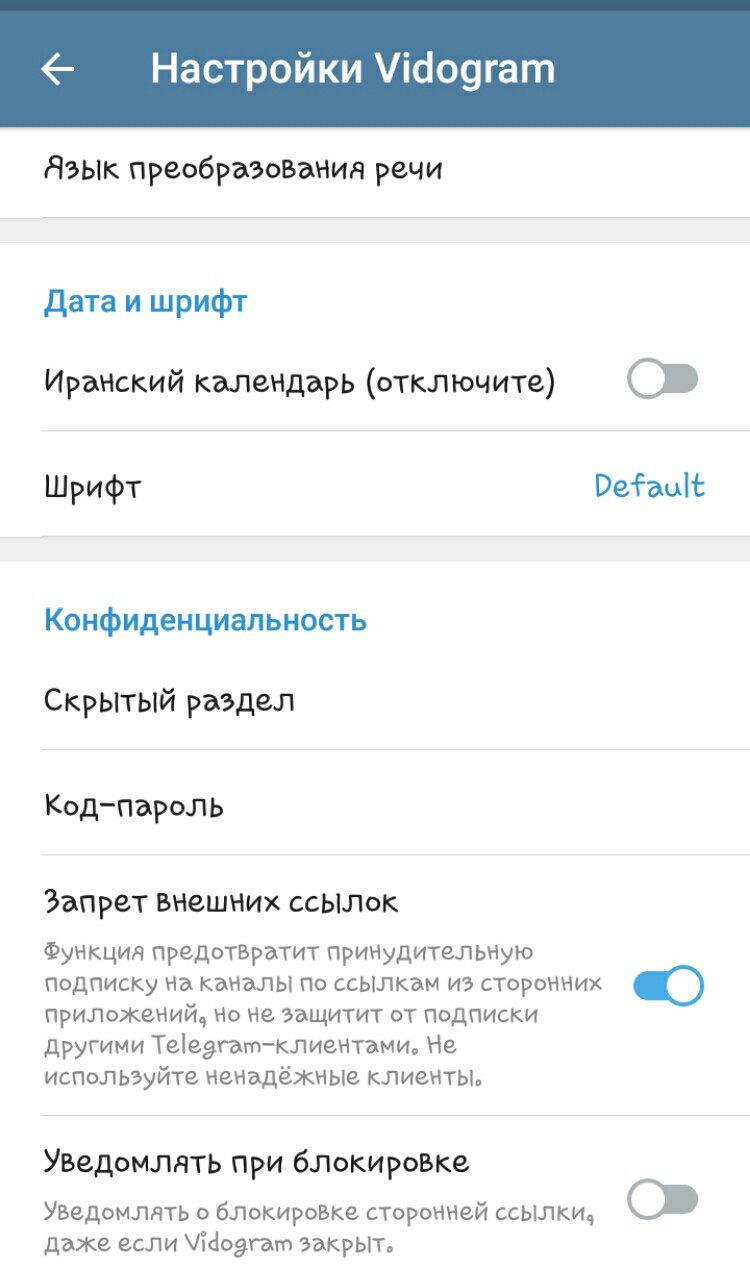Enable Уведомлять при блокировке
Viewport: 750px width, 1280px height.
[x=662, y=1199]
